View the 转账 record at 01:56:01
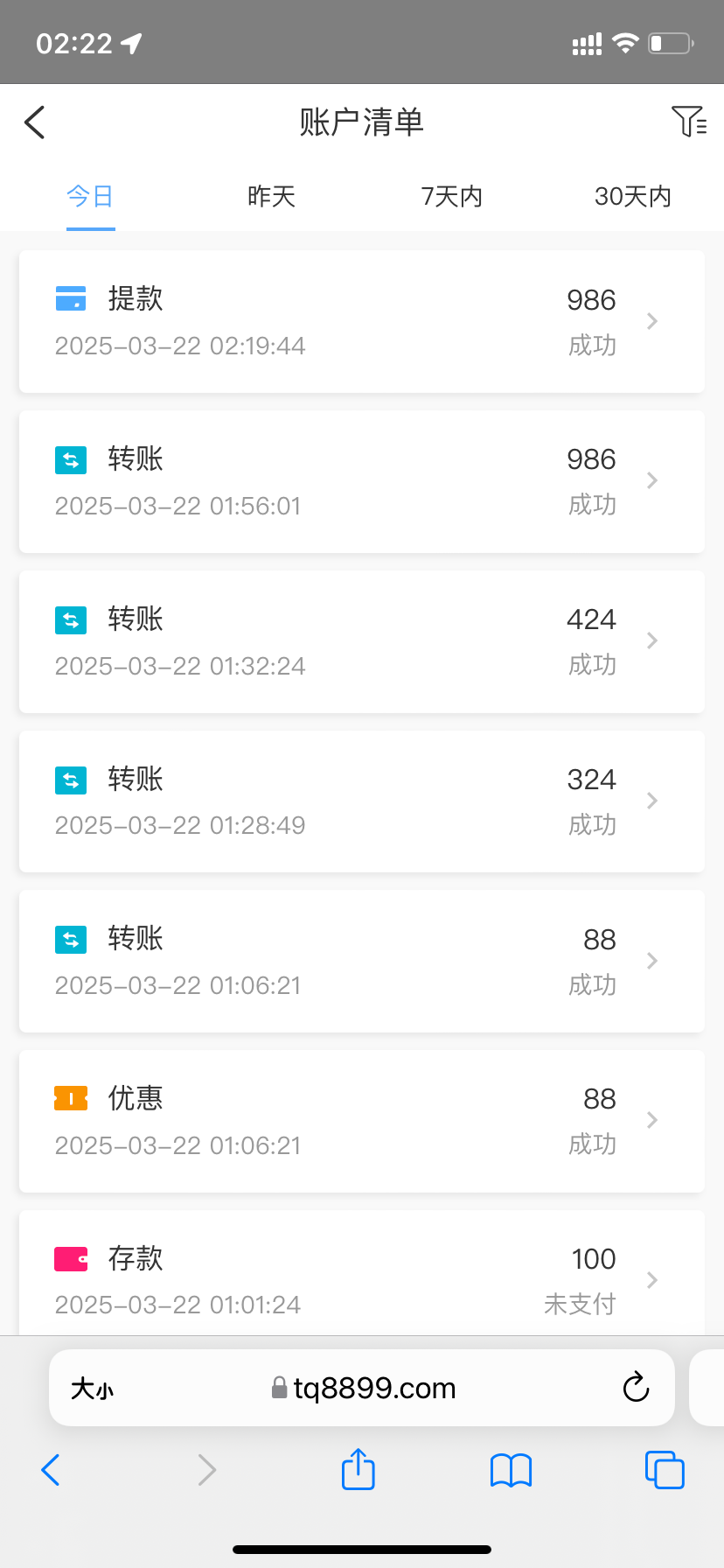724x1568 pixels. point(361,481)
